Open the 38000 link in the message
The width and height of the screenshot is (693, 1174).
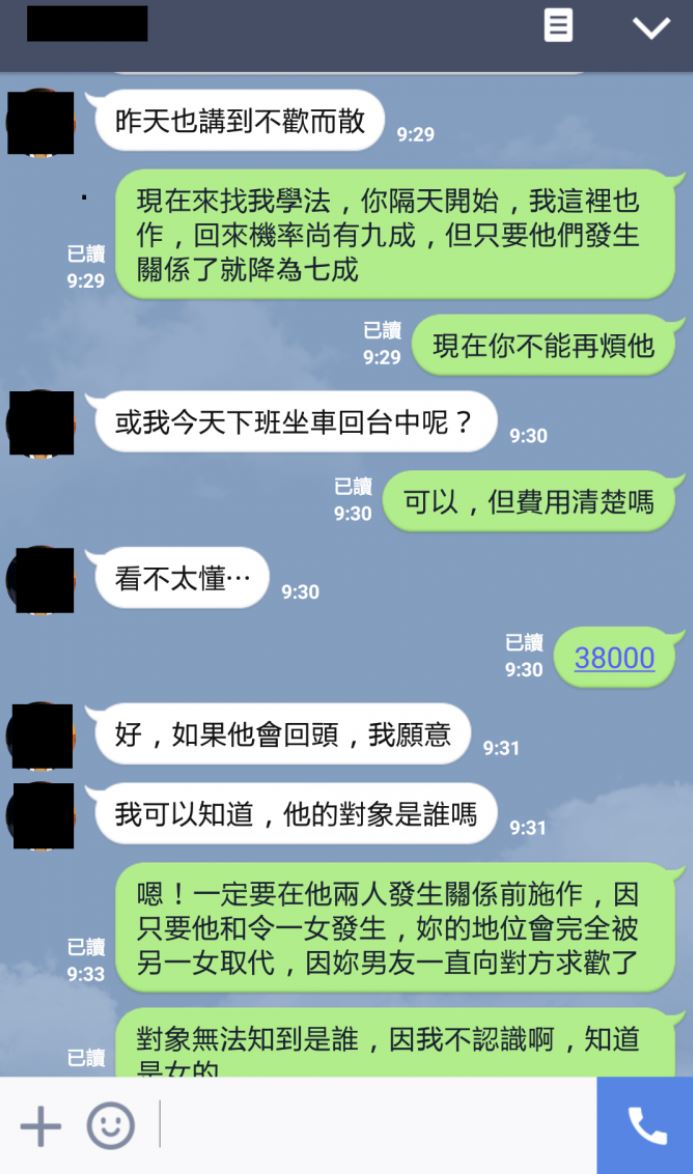click(614, 658)
